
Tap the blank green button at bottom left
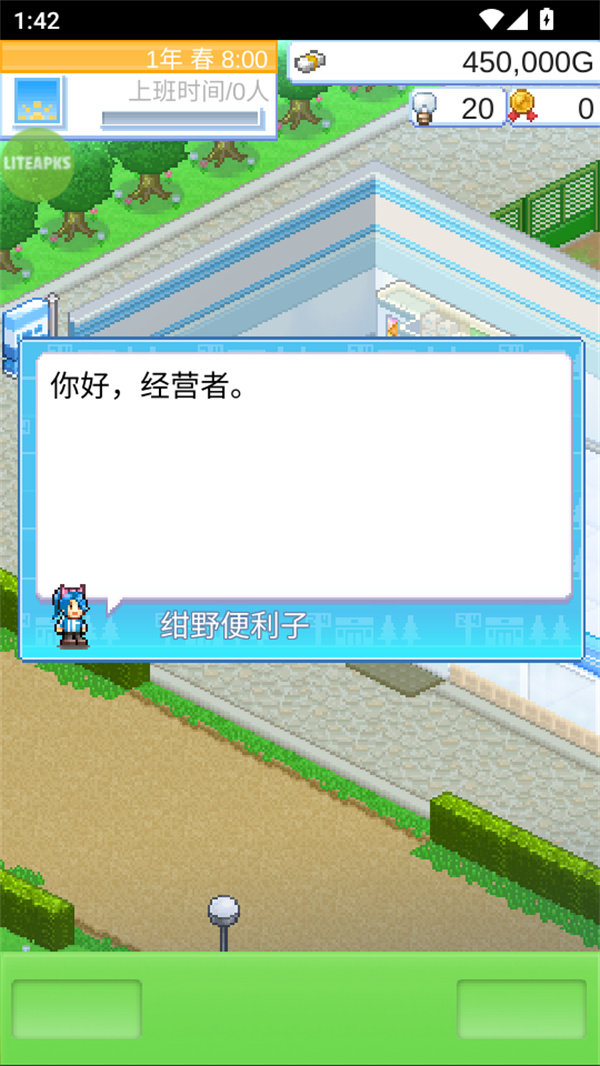(76, 1009)
